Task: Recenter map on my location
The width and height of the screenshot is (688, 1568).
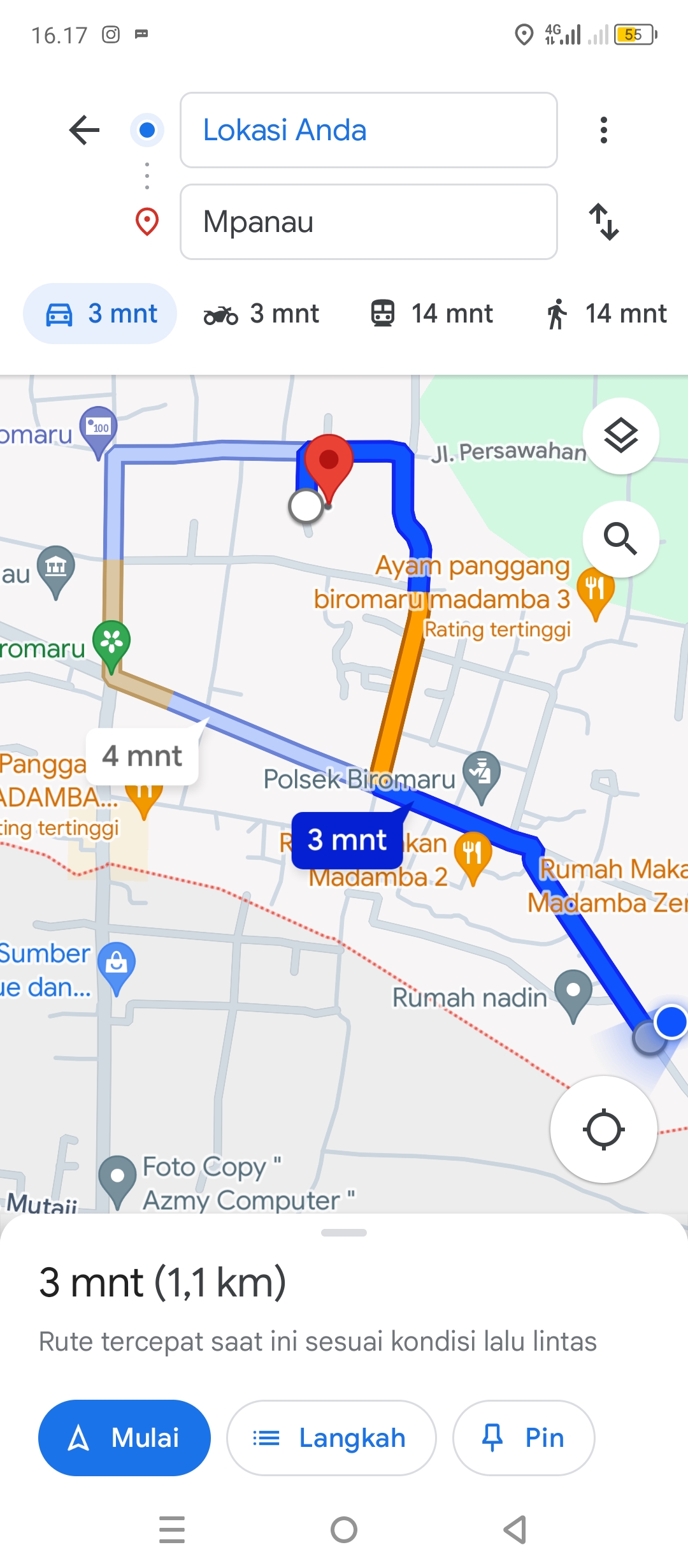Action: (603, 1129)
